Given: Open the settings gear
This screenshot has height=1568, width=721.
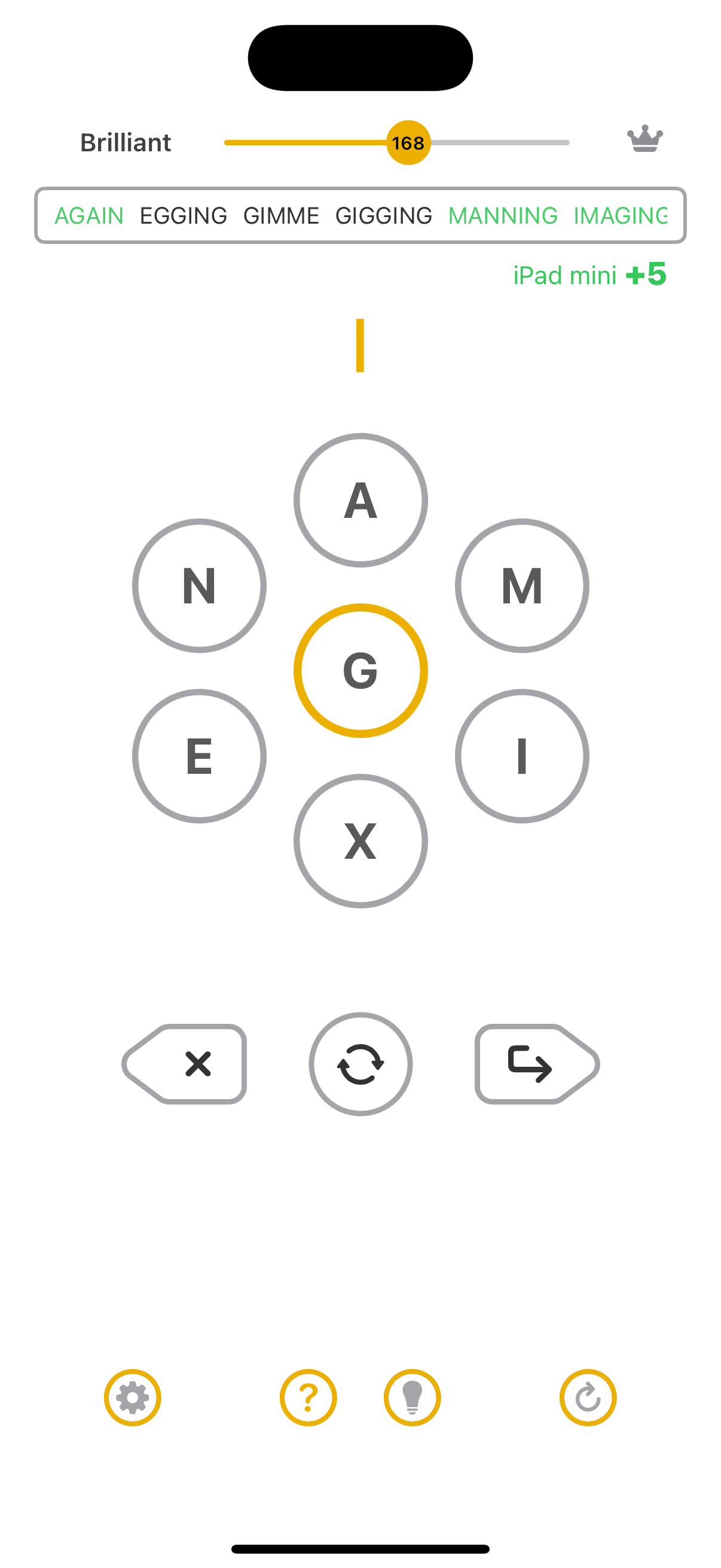Looking at the screenshot, I should (133, 1398).
